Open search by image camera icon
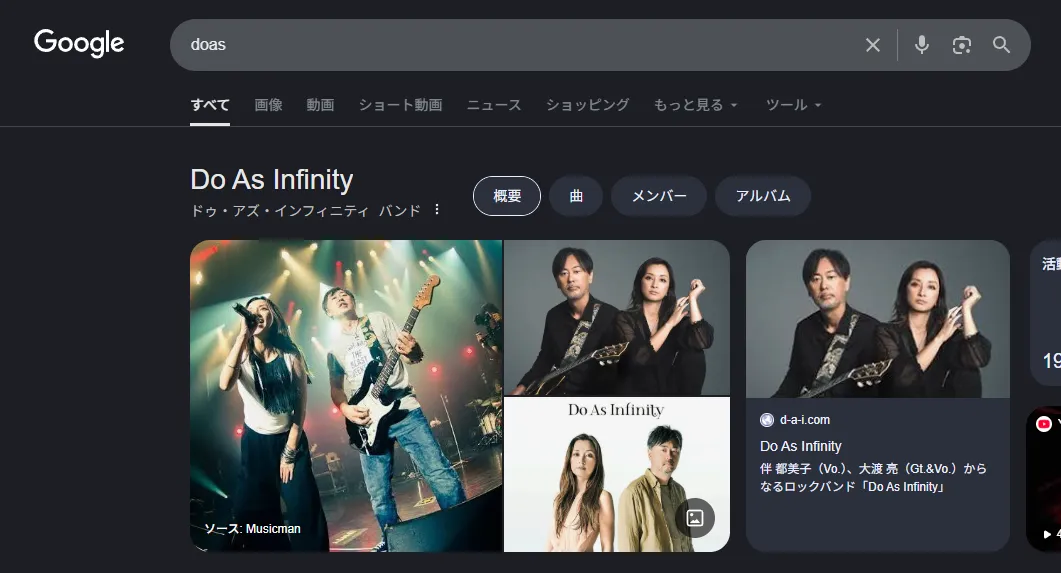The image size is (1061, 573). point(962,45)
